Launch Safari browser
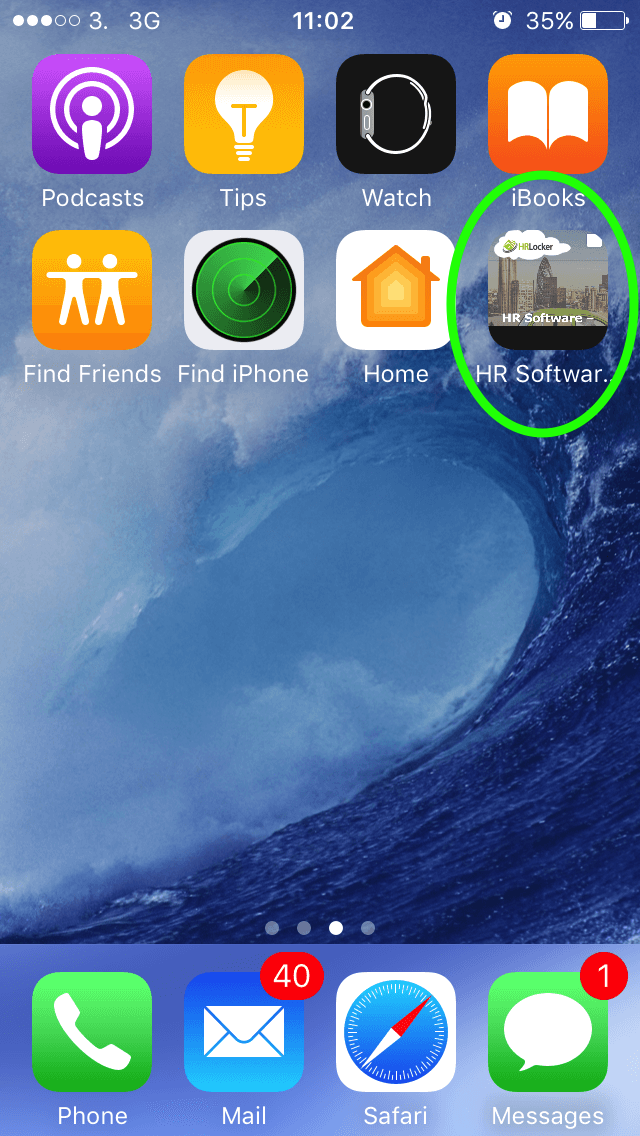Image resolution: width=640 pixels, height=1136 pixels. 396,1032
